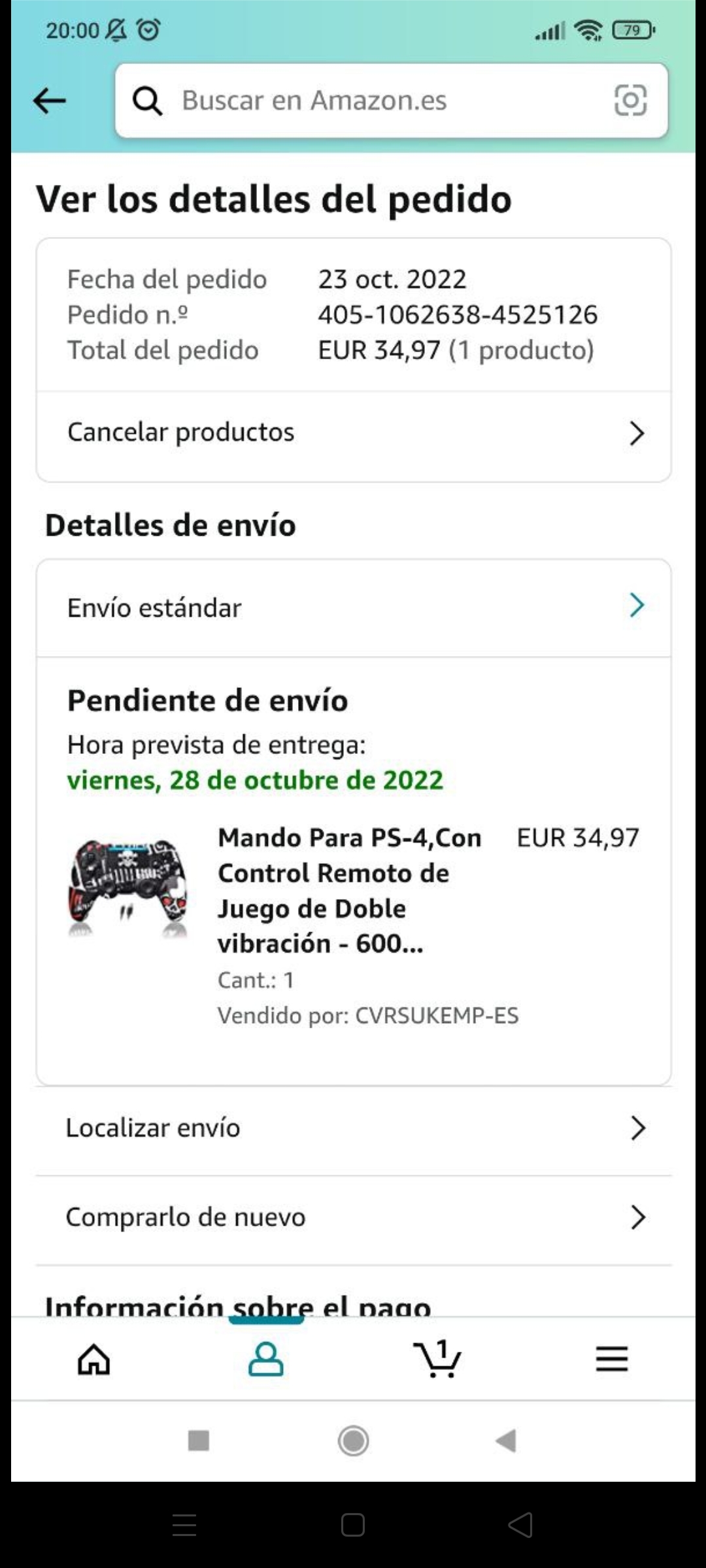This screenshot has width=706, height=1568.
Task: Open Localizar envío to track shipment
Action: pos(353,1128)
